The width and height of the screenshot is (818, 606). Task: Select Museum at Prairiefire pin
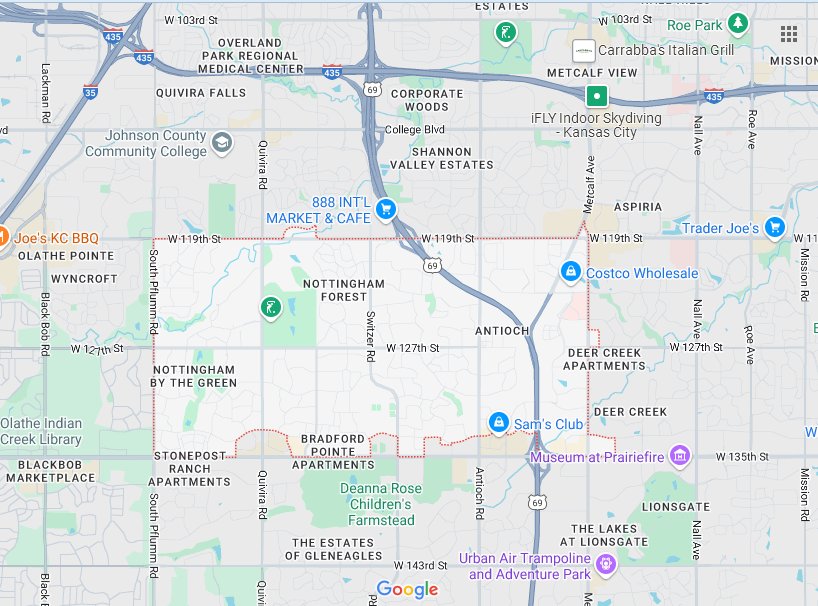pos(681,457)
